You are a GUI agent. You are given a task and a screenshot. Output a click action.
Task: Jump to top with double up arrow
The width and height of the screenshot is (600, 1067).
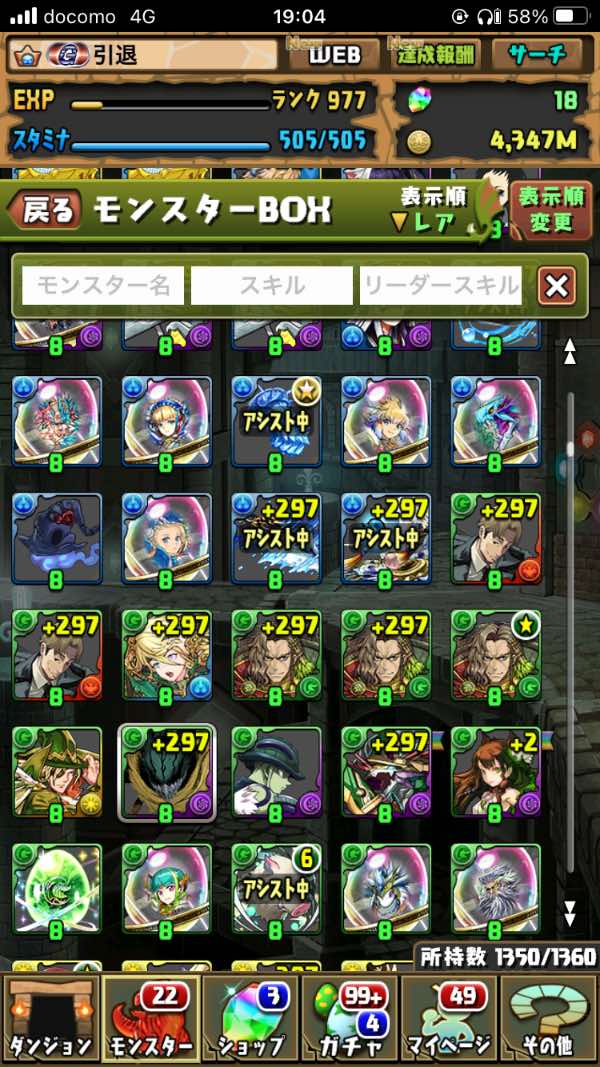coord(570,351)
